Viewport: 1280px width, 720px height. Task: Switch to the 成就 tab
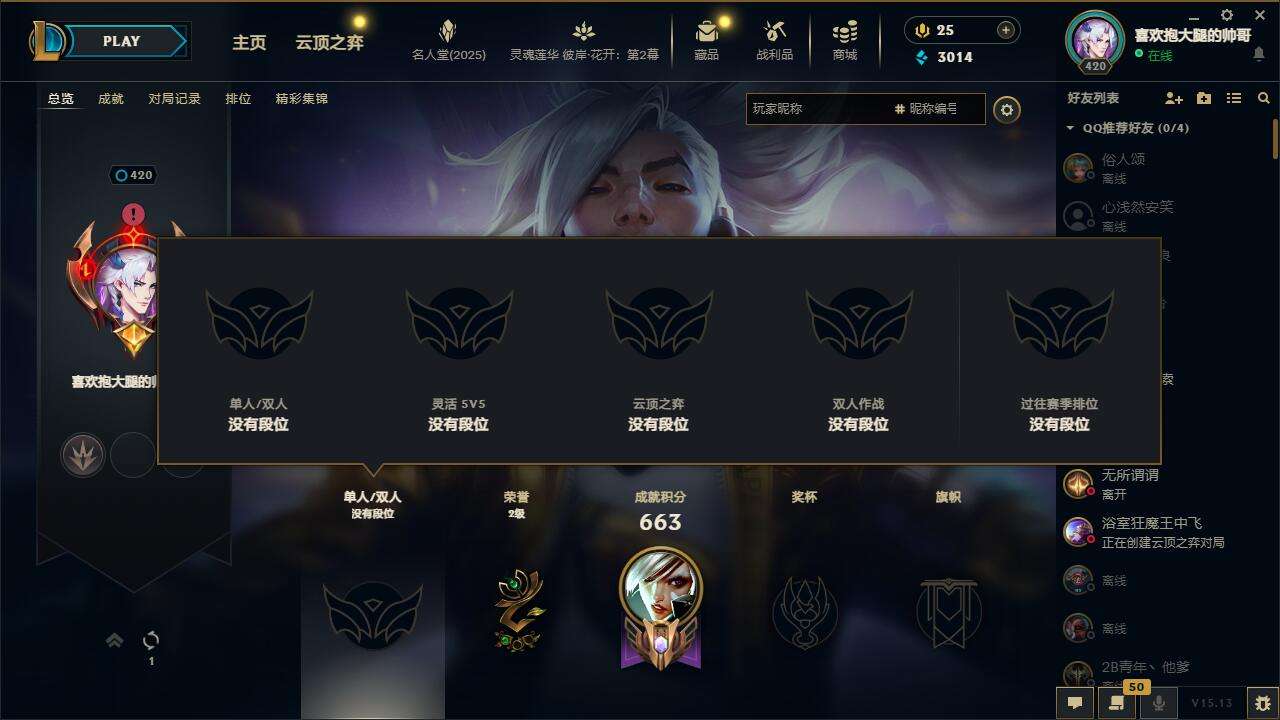111,99
